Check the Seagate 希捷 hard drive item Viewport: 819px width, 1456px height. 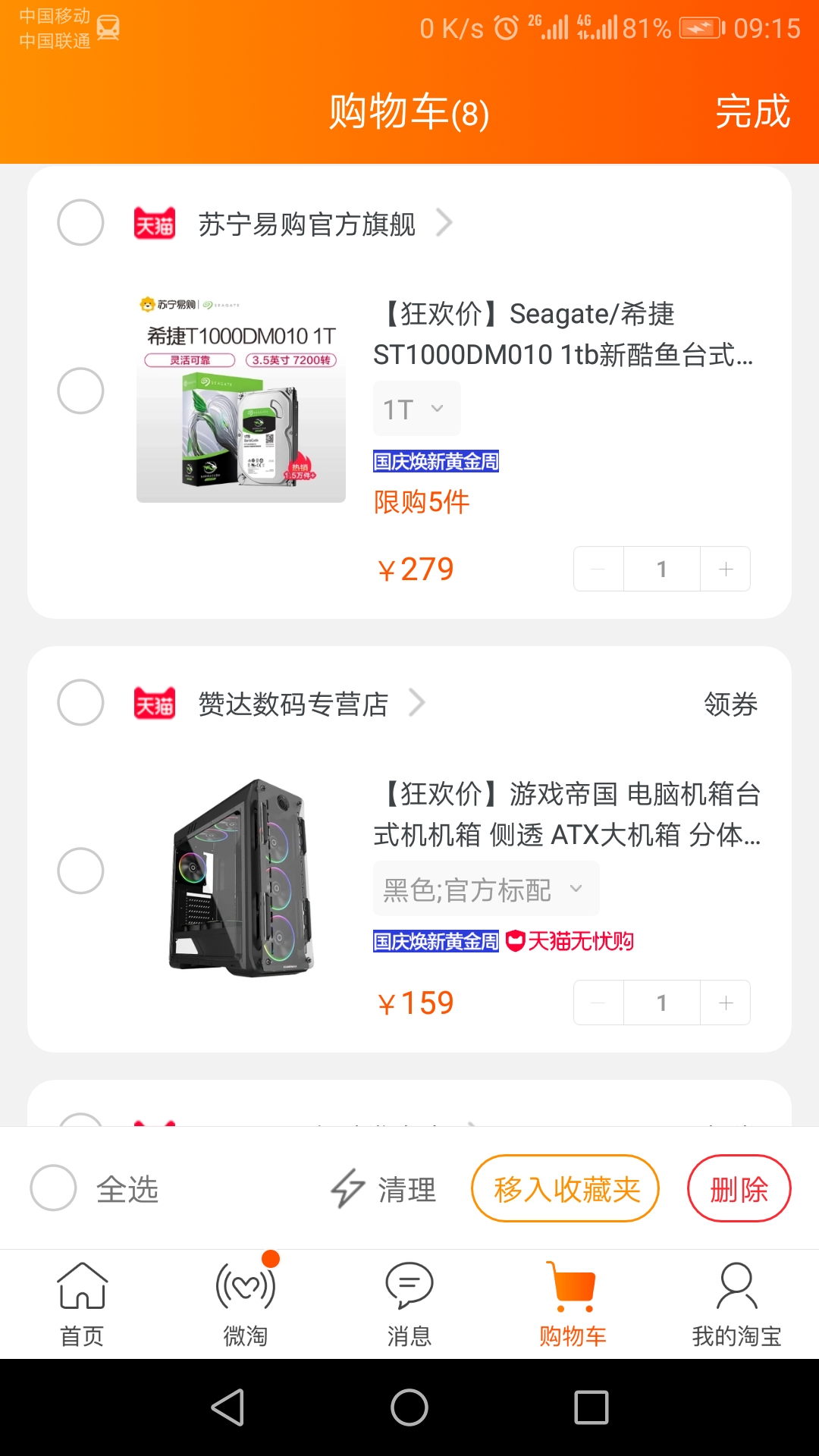(x=80, y=391)
